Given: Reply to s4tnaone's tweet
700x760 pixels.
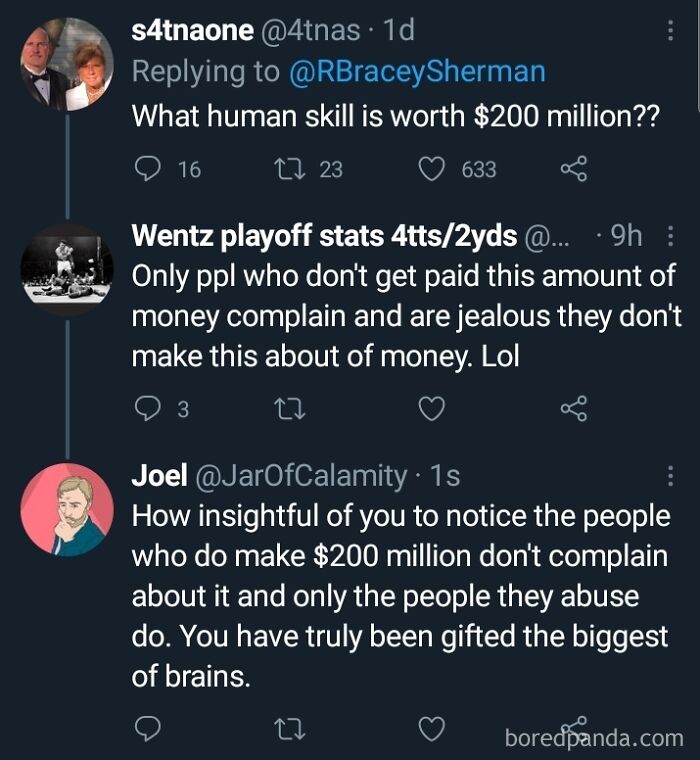Looking at the screenshot, I should click(147, 169).
